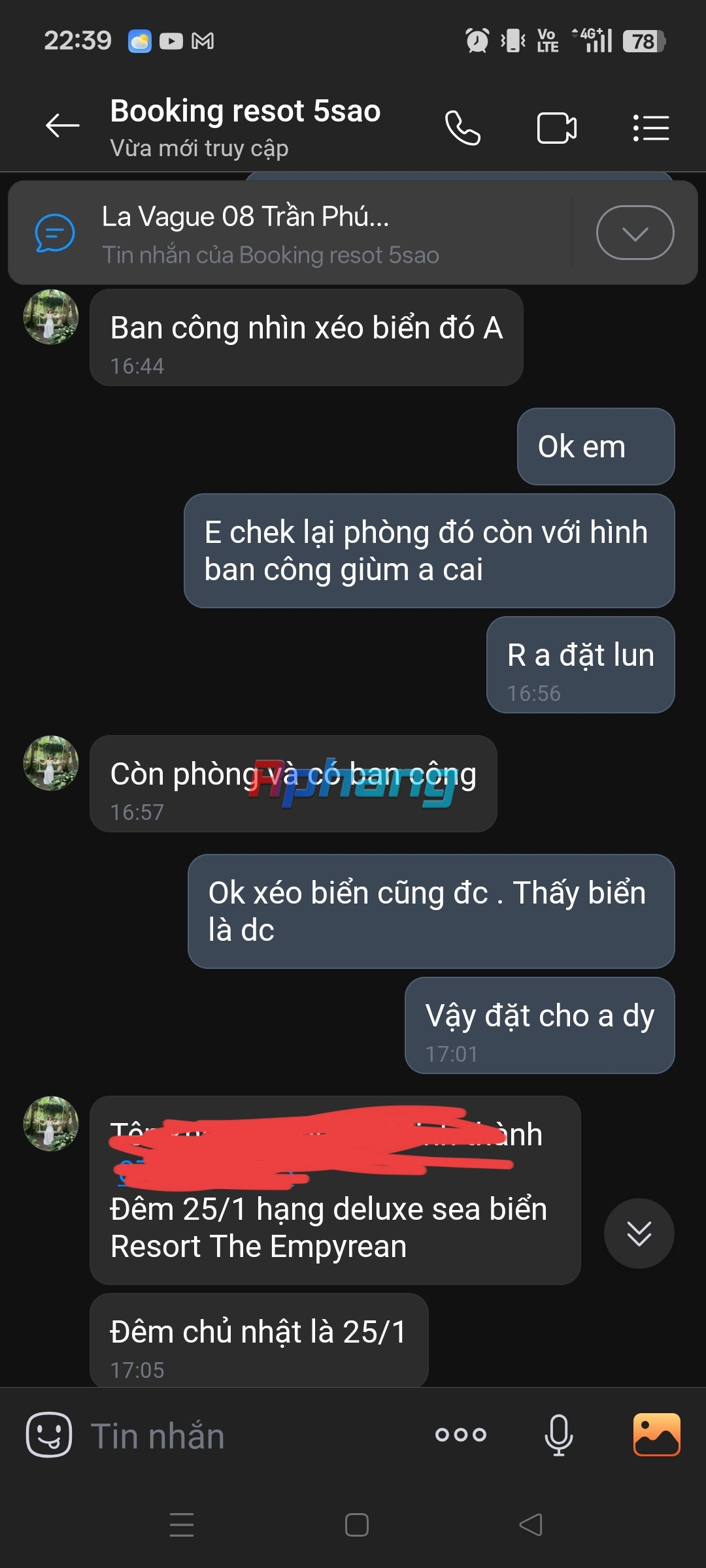Open the chat options list menu

tap(651, 127)
